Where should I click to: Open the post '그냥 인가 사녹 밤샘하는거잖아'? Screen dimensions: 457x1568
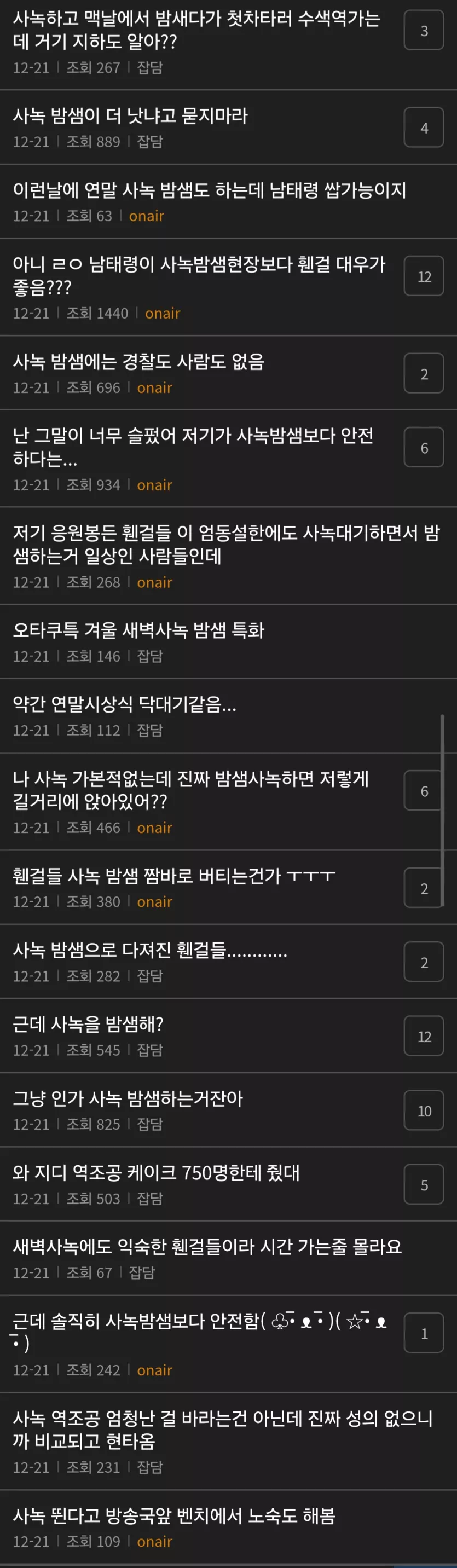(x=128, y=1098)
